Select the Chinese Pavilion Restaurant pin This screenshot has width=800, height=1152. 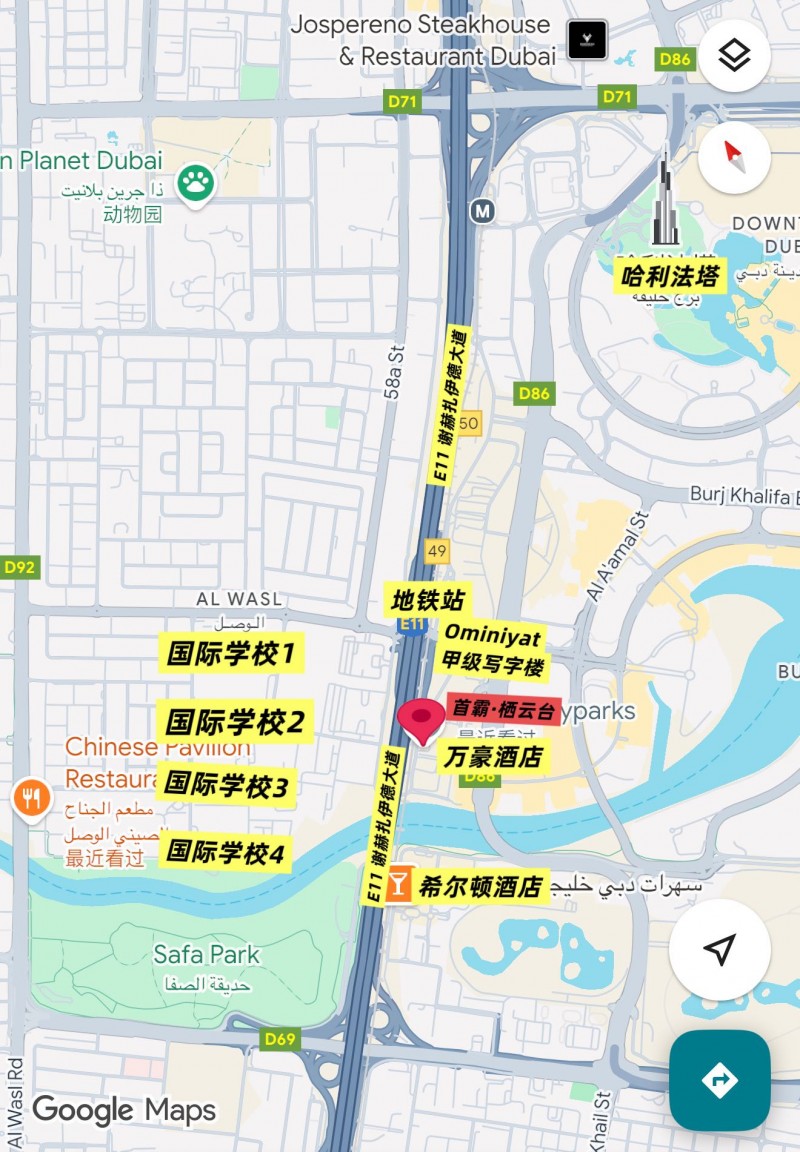(x=32, y=798)
